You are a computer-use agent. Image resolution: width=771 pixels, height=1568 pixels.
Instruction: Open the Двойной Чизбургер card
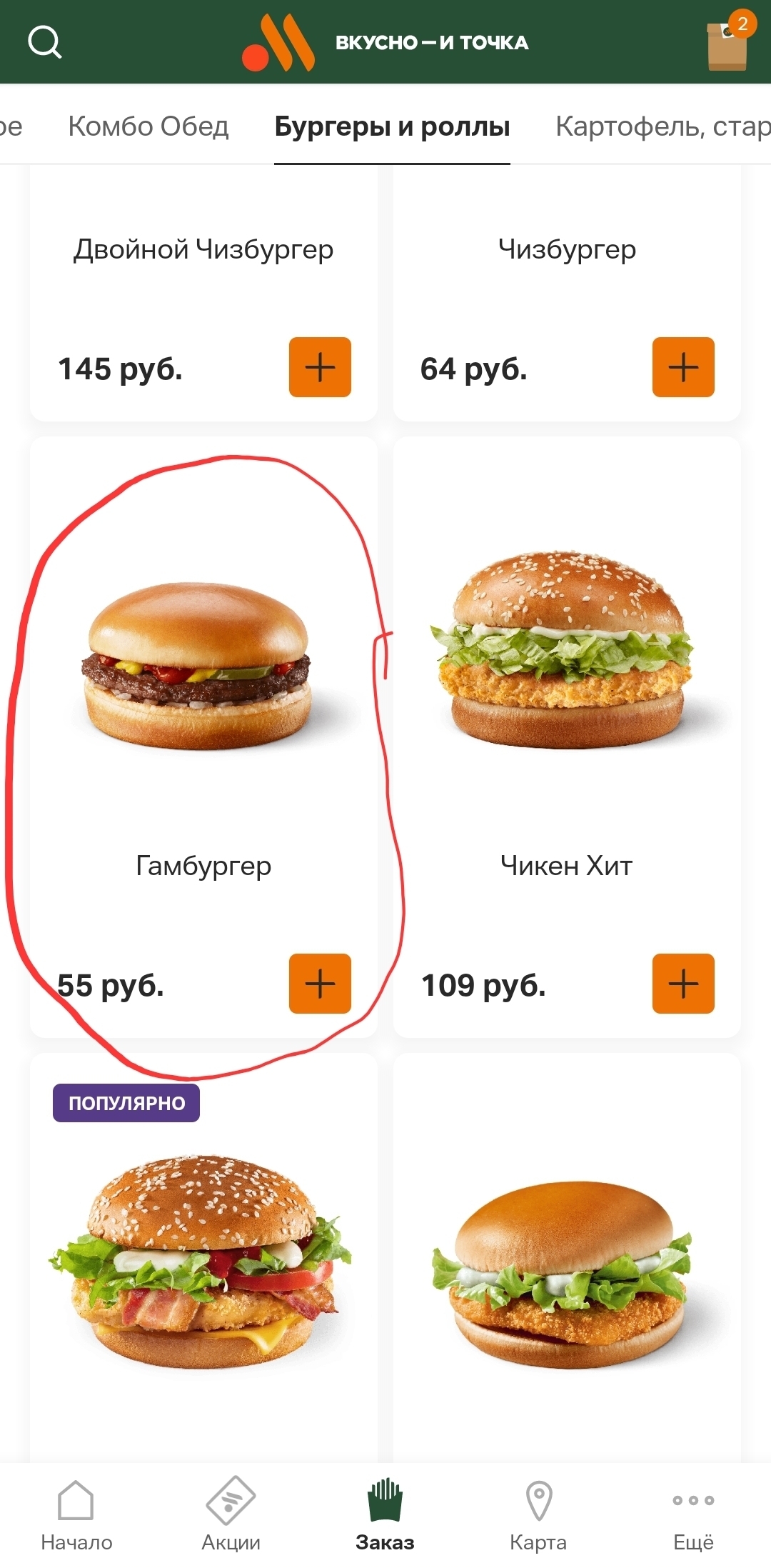click(x=203, y=250)
